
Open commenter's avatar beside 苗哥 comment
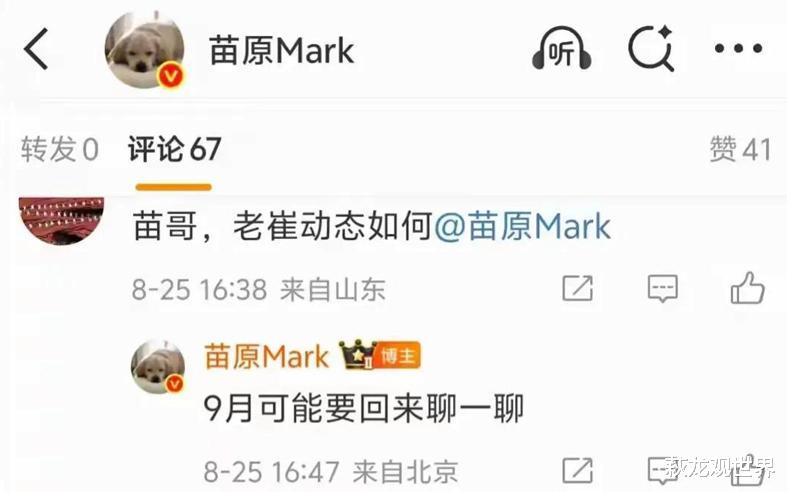click(62, 220)
